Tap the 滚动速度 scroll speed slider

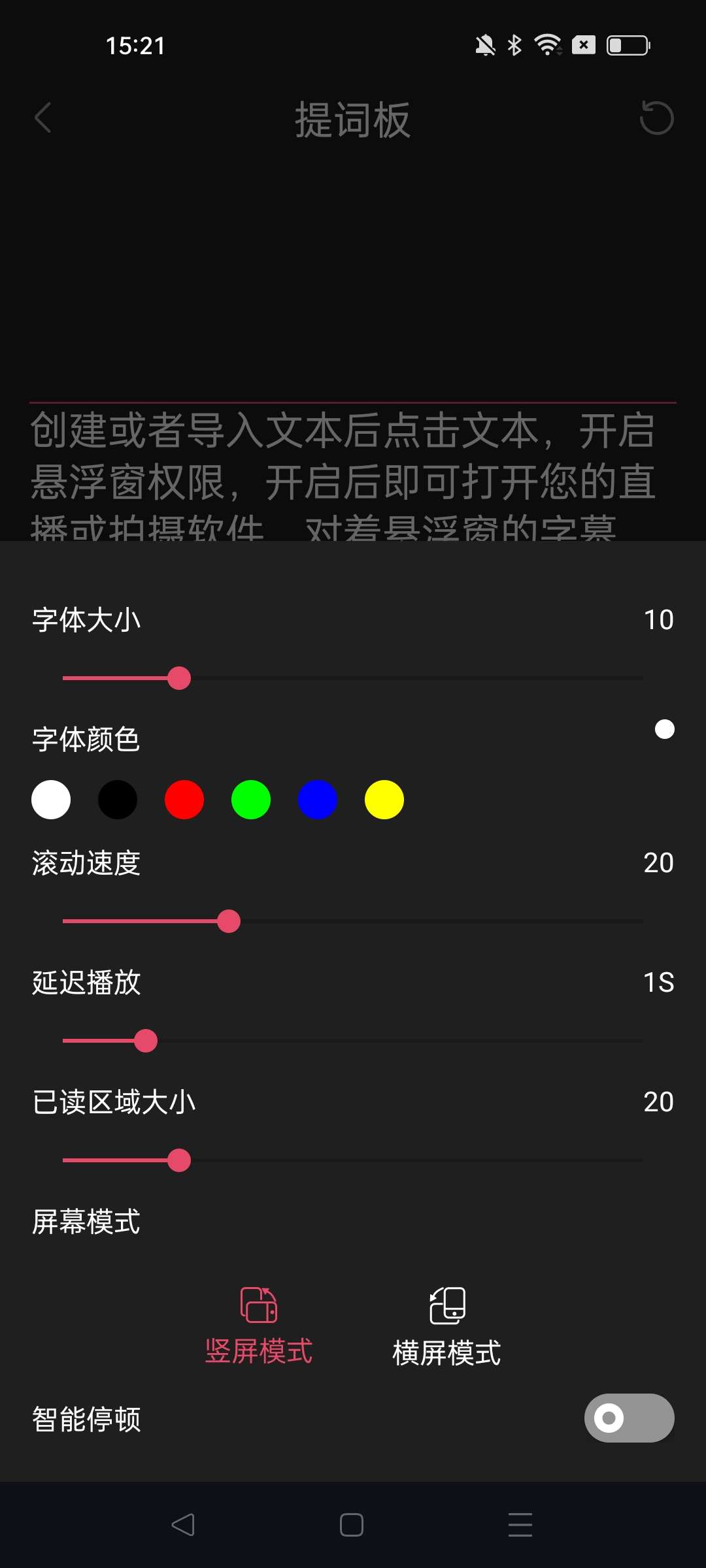pyautogui.click(x=353, y=921)
